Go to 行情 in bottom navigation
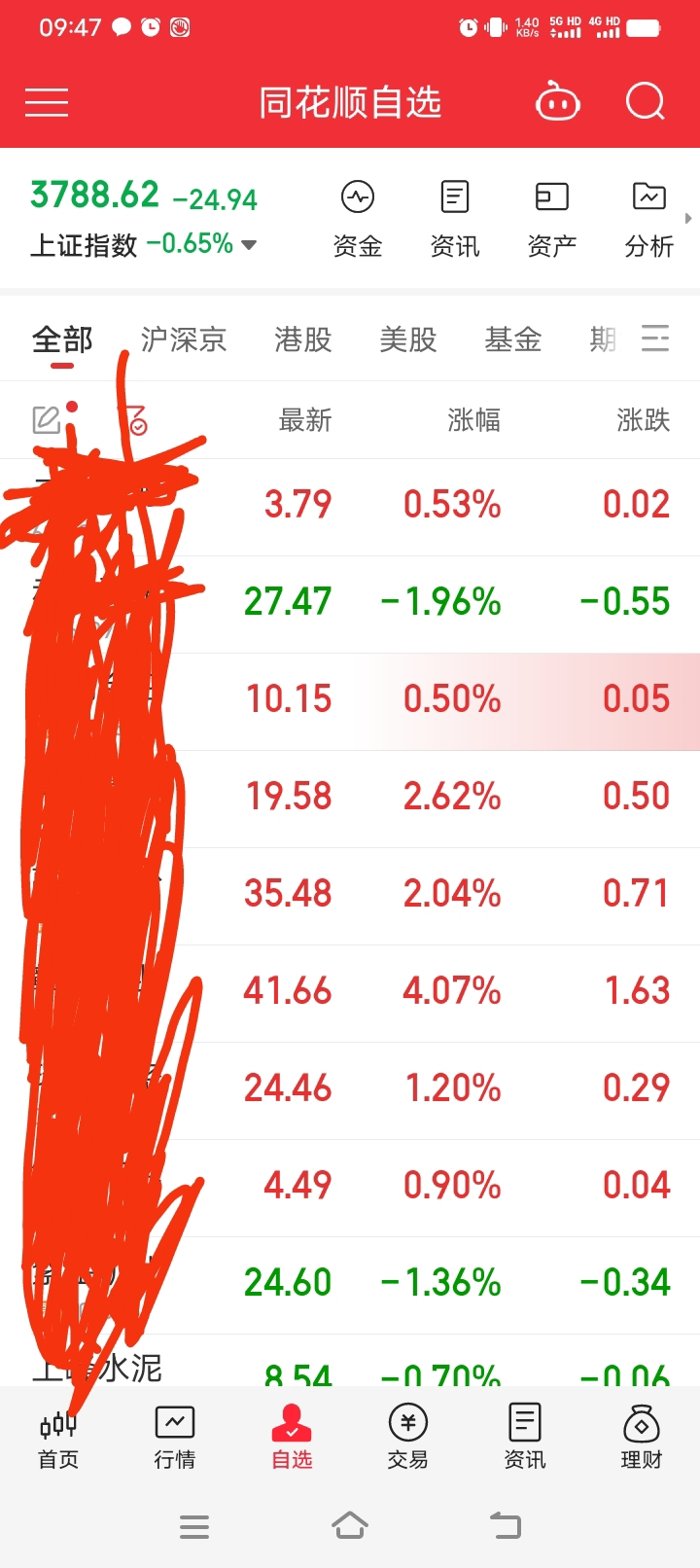700x1568 pixels. (175, 1439)
